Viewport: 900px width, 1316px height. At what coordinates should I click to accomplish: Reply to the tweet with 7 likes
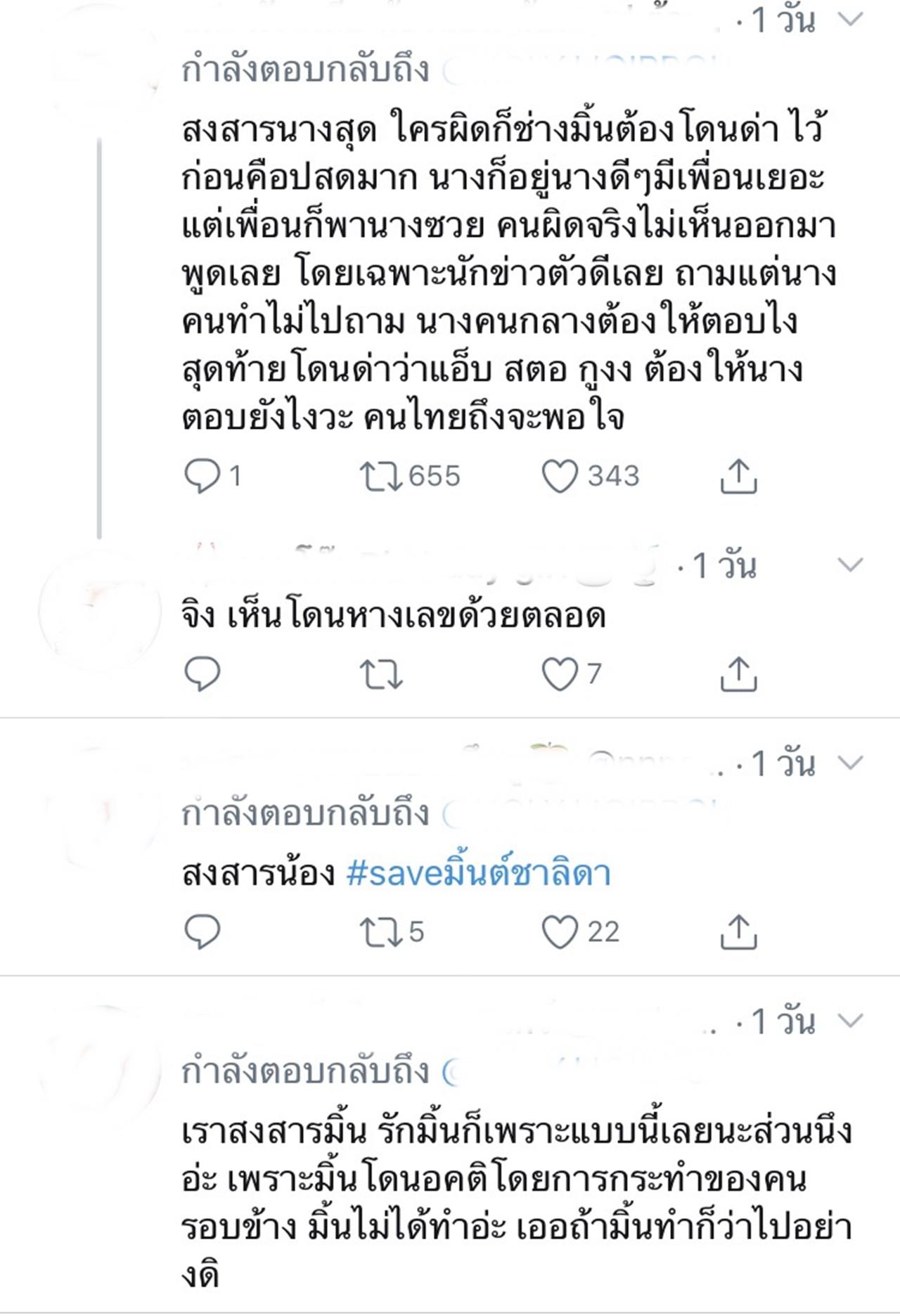[x=202, y=673]
